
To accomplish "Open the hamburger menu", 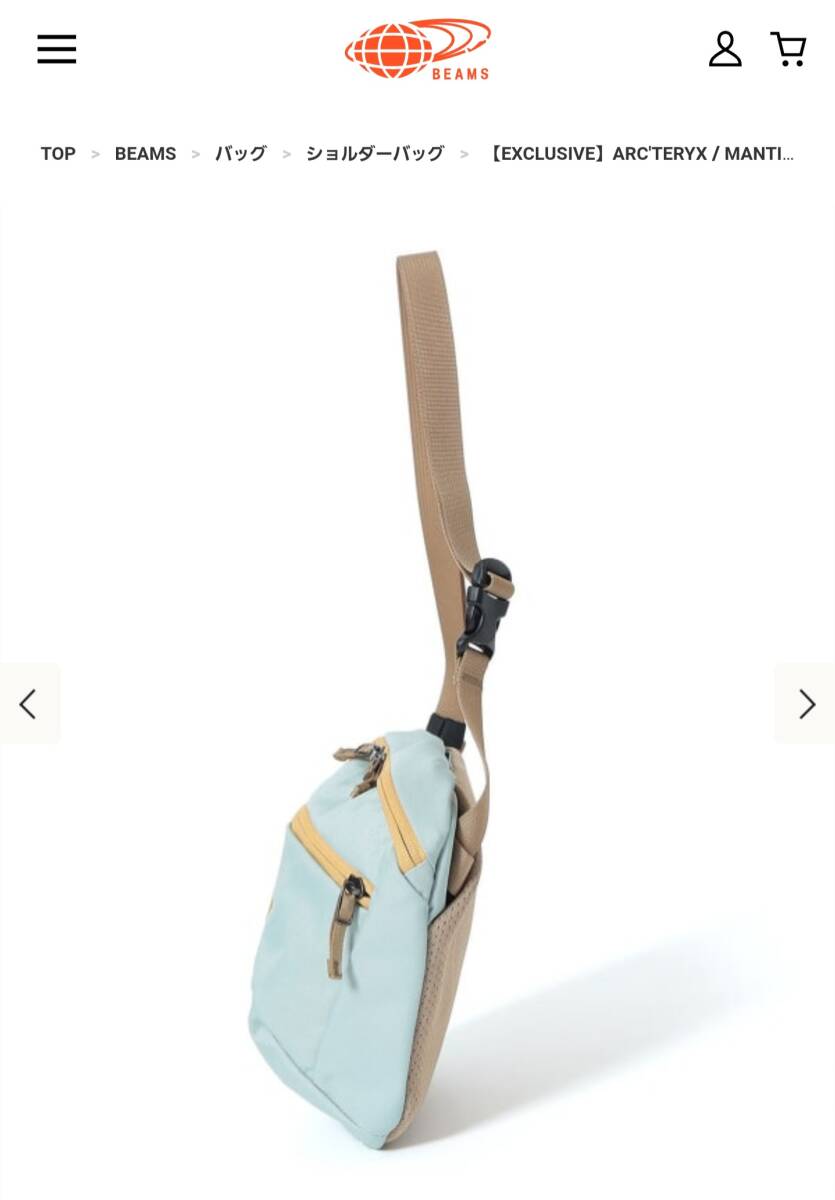I will point(57,49).
